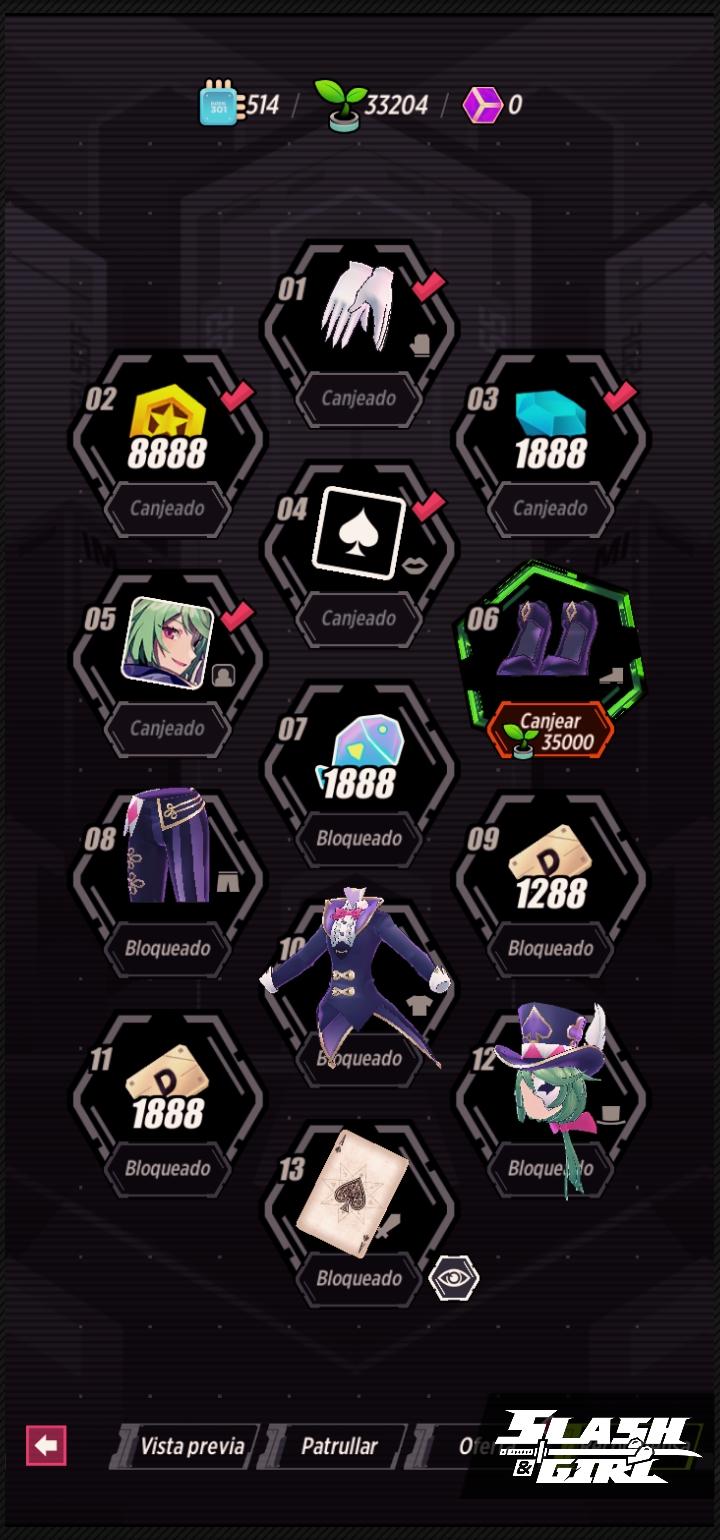Image resolution: width=720 pixels, height=1540 pixels.
Task: Select reward 02 with 8888 gold
Action: point(167,430)
